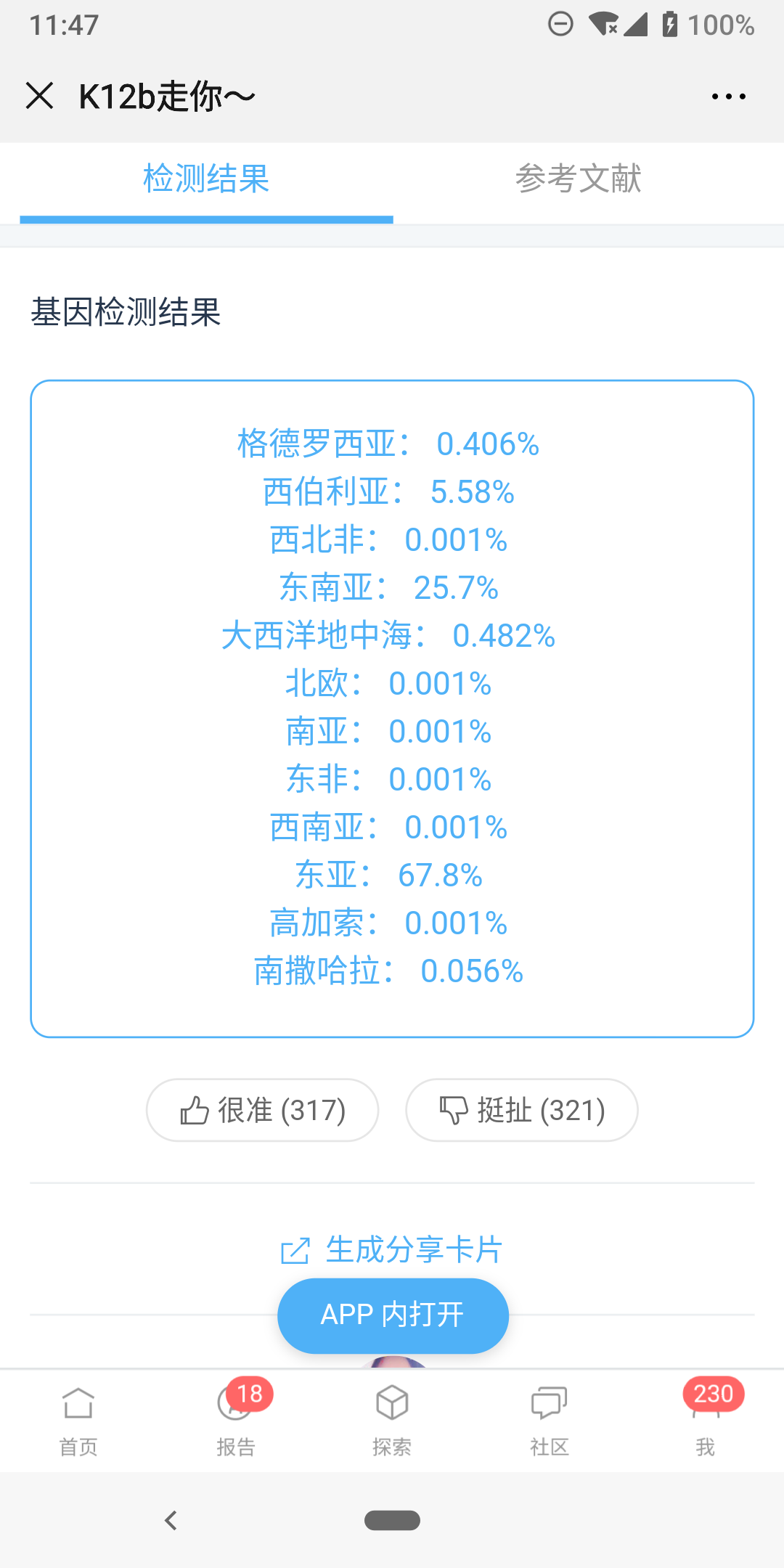Go to the 我 profile tab

(706, 1421)
